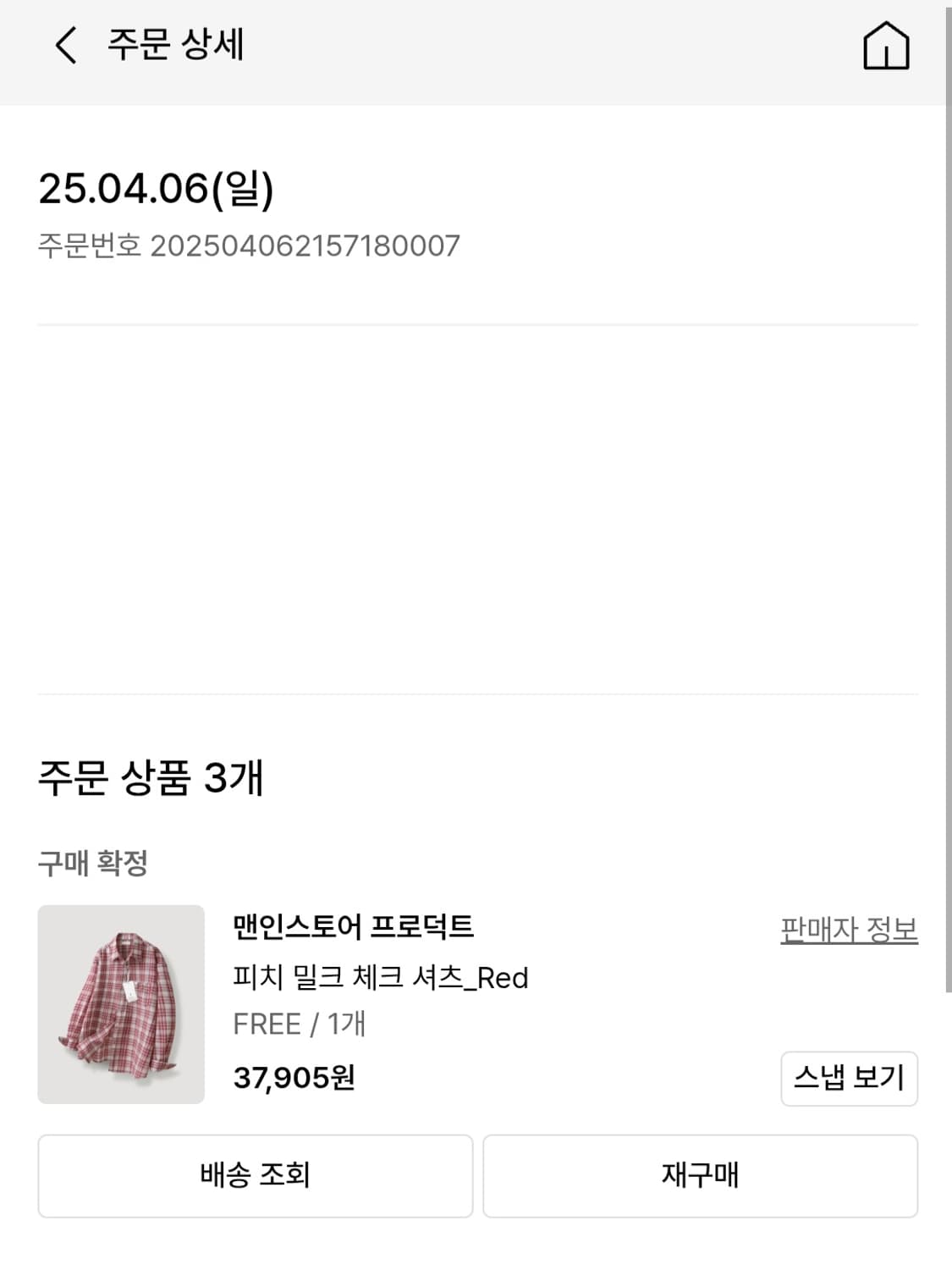Tap 스냅 보기 to view snap photos
The width and height of the screenshot is (952, 1270).
(850, 1079)
